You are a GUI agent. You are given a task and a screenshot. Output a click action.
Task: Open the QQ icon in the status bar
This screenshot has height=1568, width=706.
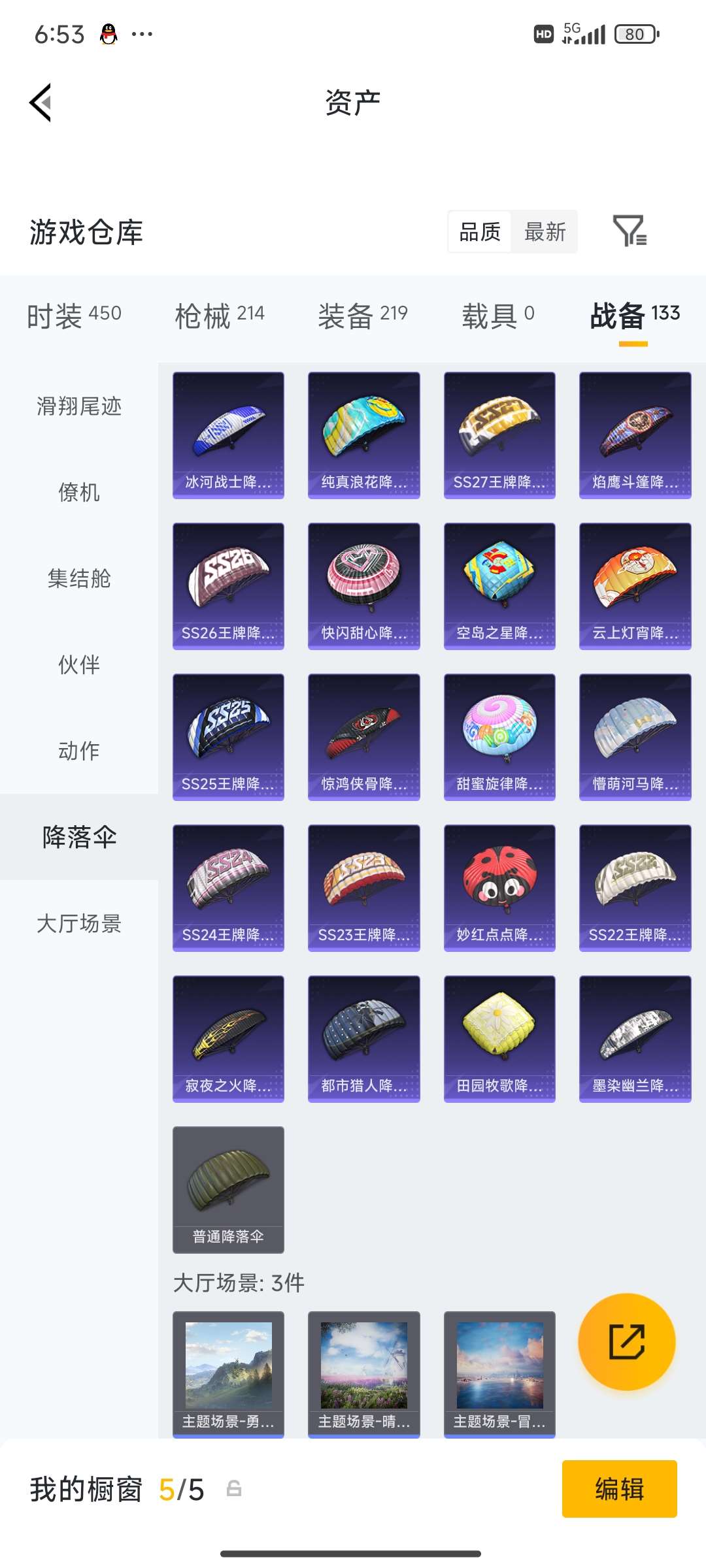pyautogui.click(x=109, y=32)
